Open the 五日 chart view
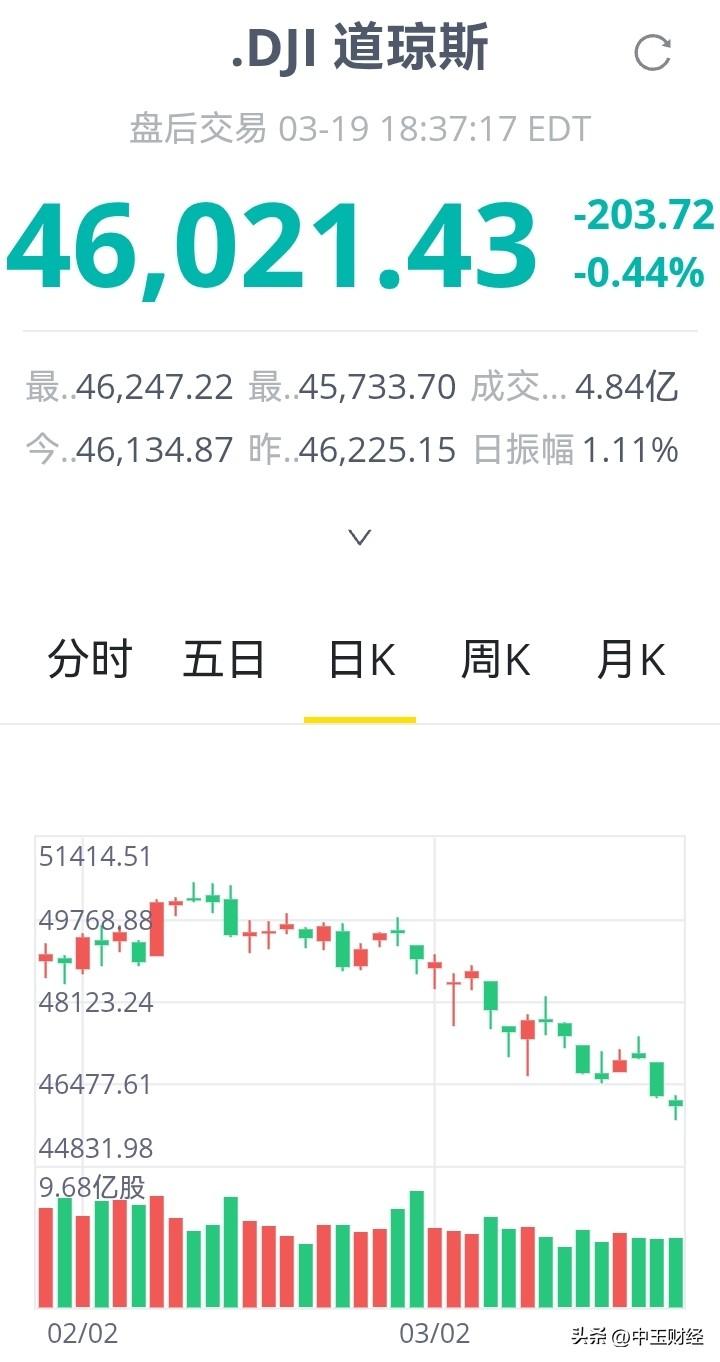Image resolution: width=720 pixels, height=1362 pixels. [225, 658]
